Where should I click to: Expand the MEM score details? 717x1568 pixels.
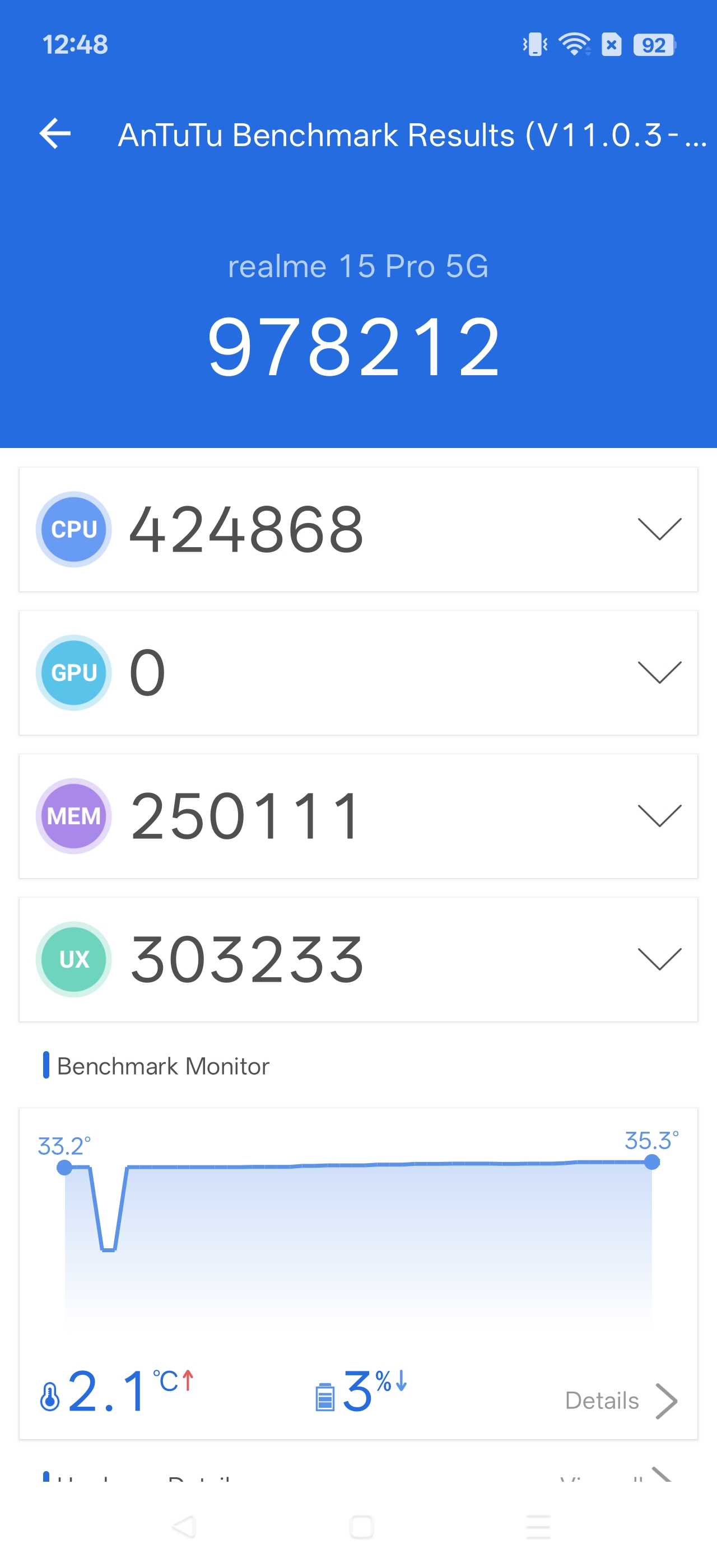click(x=659, y=816)
